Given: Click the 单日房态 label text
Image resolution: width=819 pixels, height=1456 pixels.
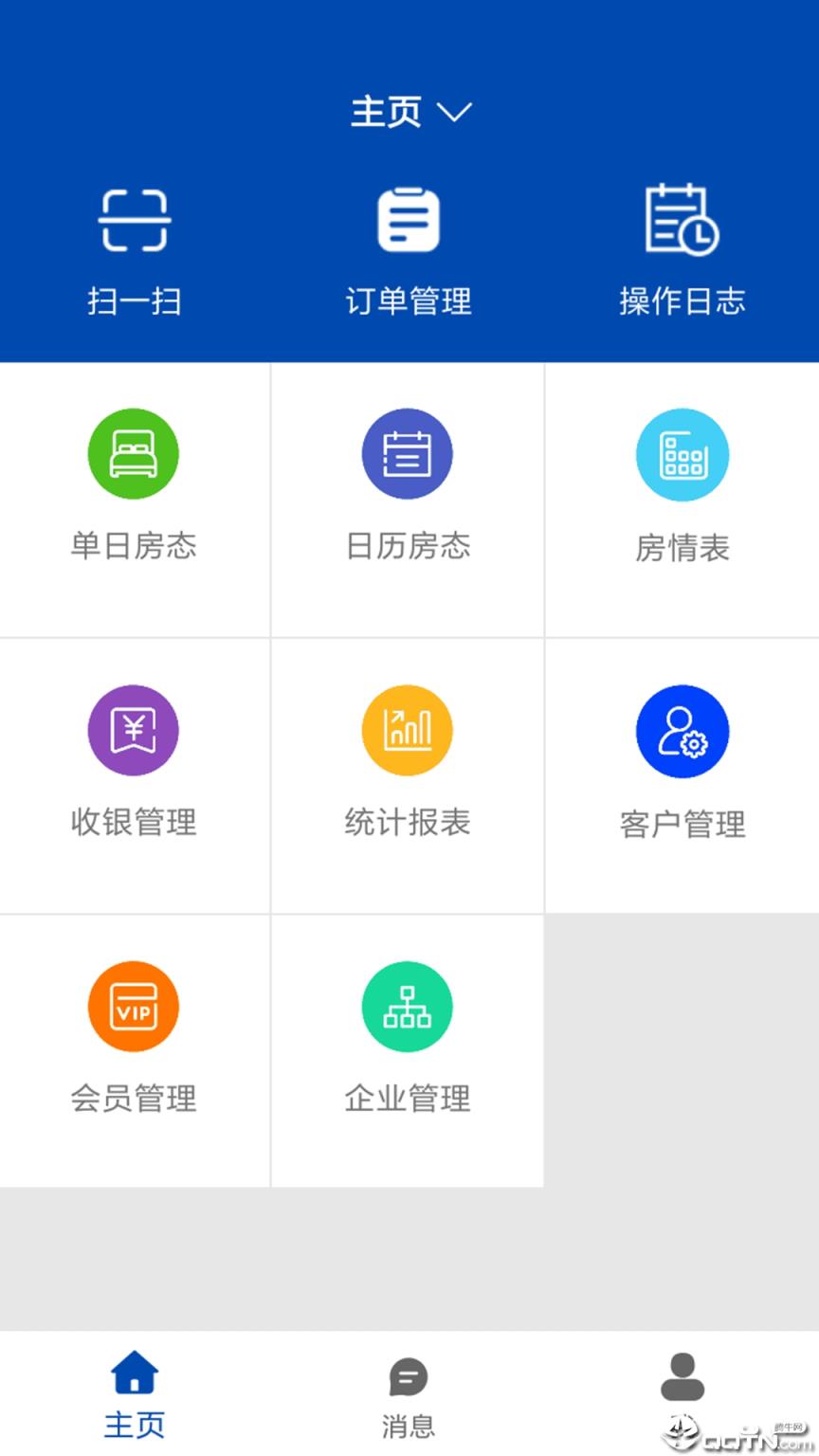Looking at the screenshot, I should (133, 546).
